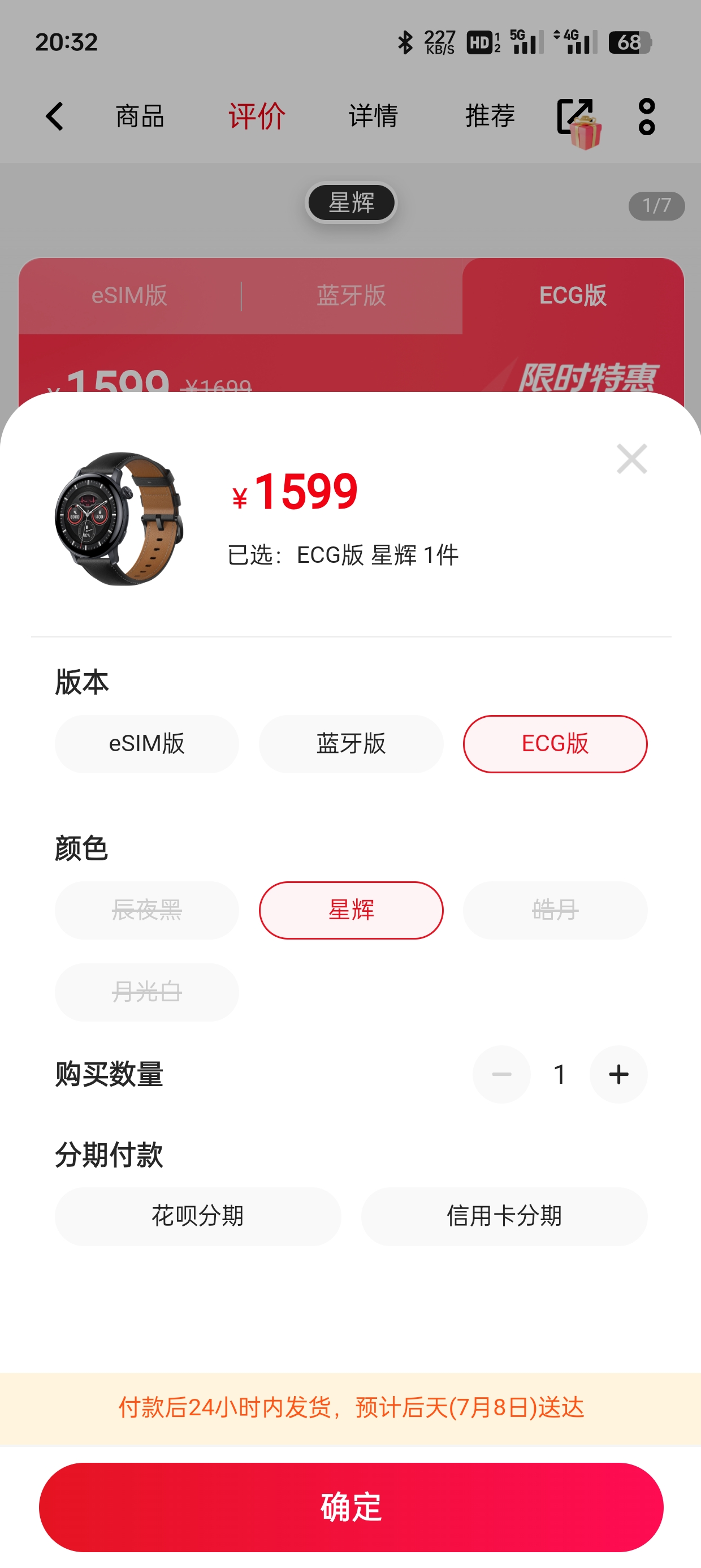Select 信用卡分期 installment option
The image size is (701, 1568).
coord(504,1216)
